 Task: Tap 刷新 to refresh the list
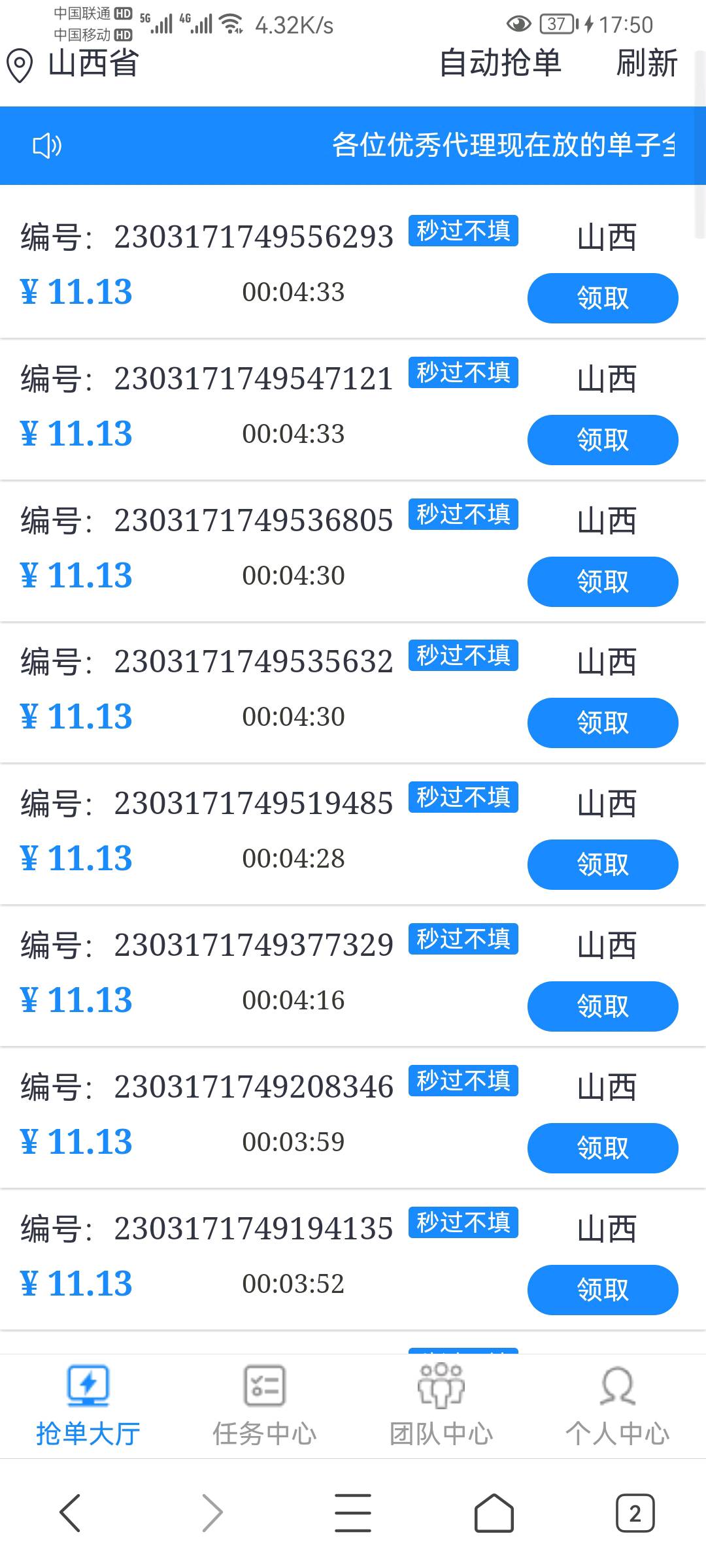[647, 63]
